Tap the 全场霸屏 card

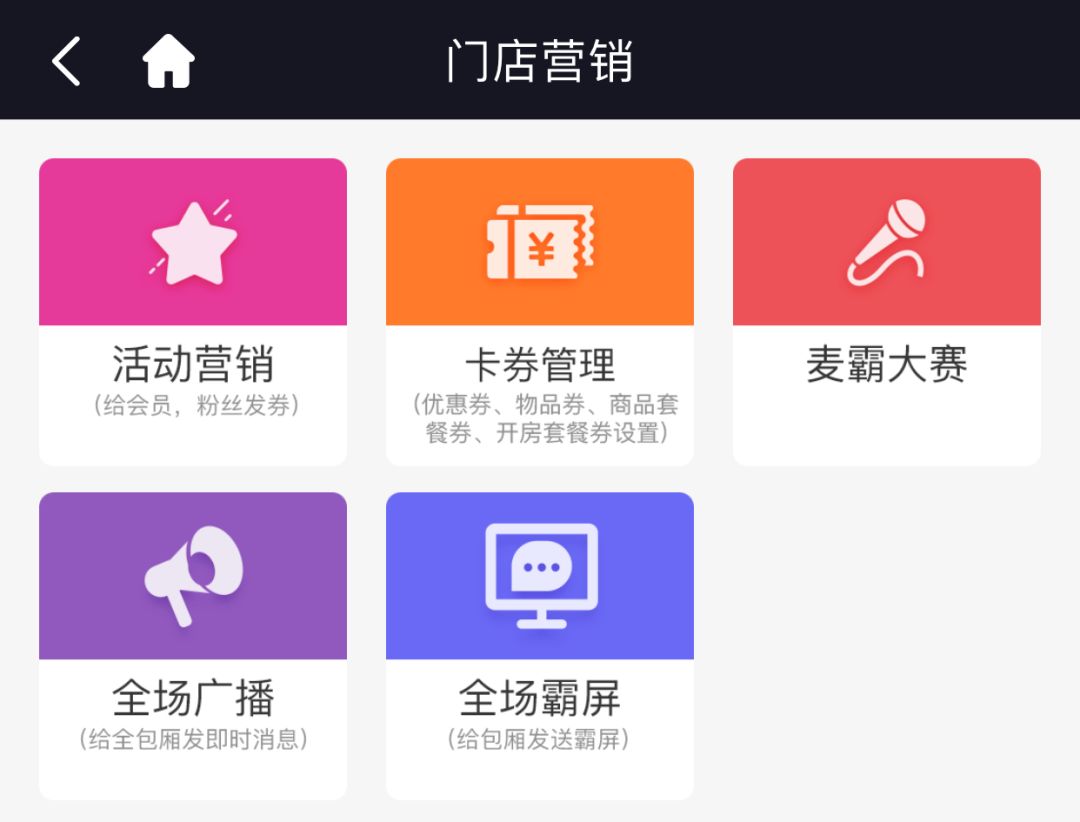pos(540,645)
